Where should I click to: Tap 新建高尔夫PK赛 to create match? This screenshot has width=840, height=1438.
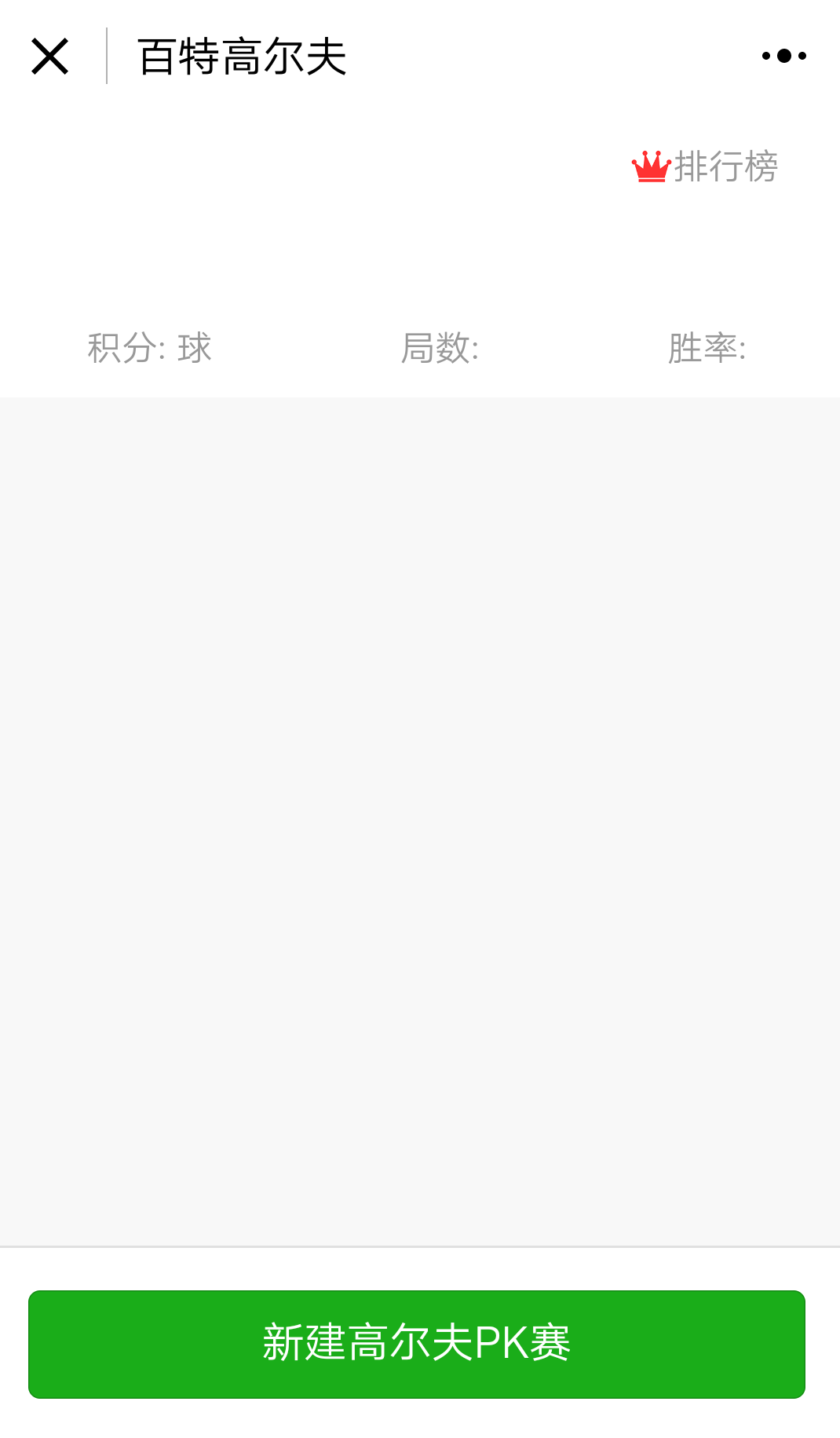pyautogui.click(x=417, y=1344)
